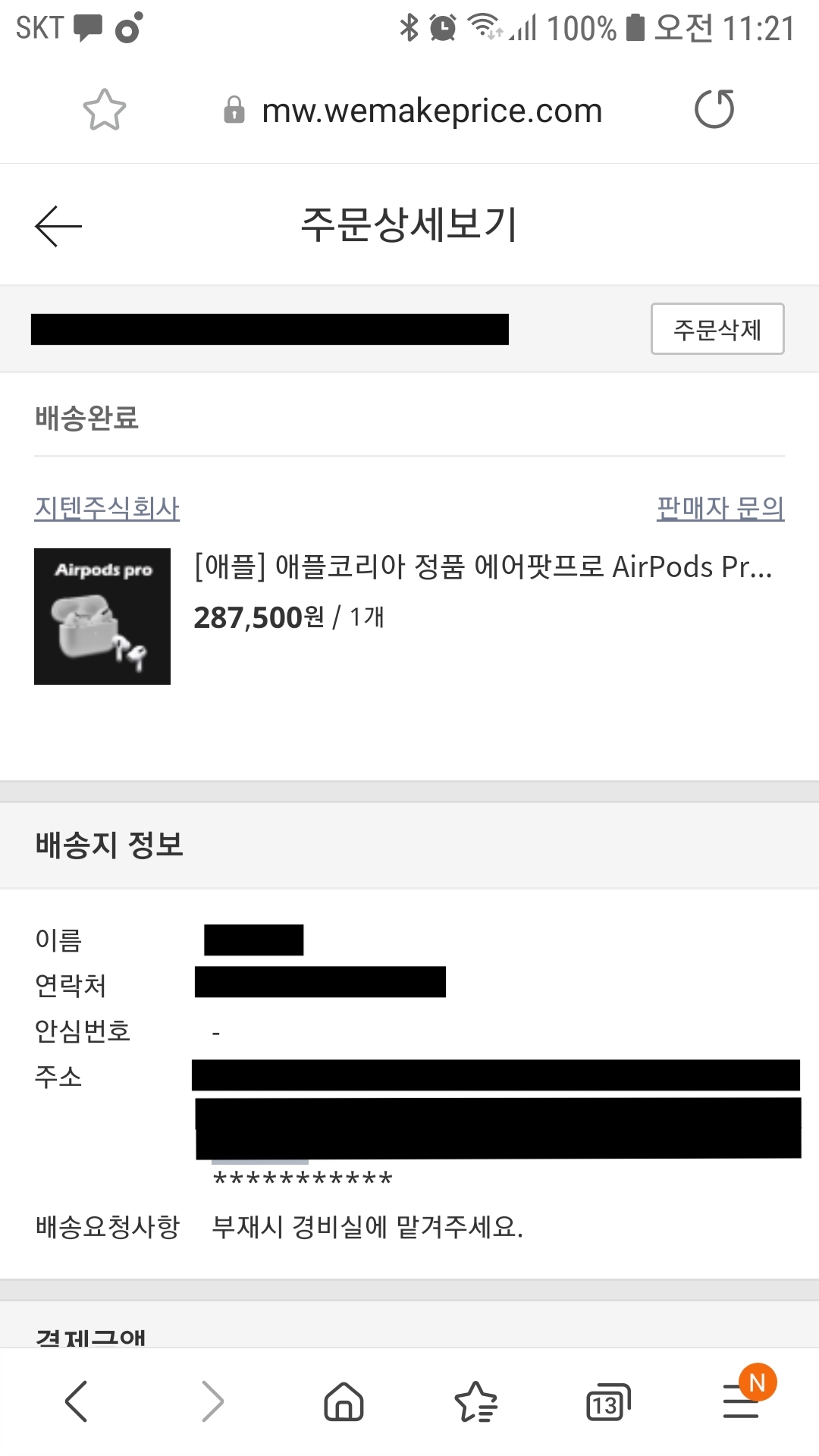Screen dimensions: 819x1456
Task: Go forward in browser toolbar
Action: [212, 1401]
